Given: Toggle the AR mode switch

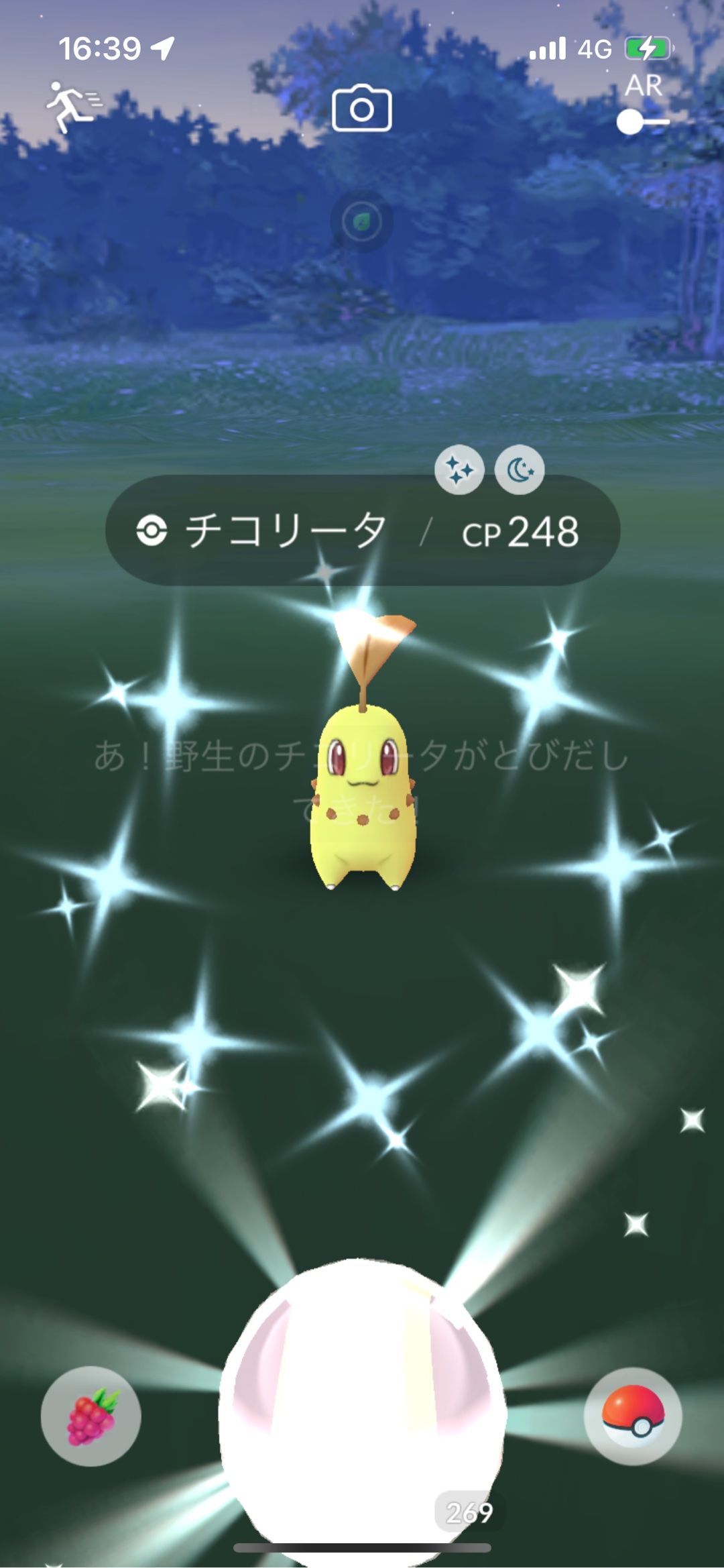Looking at the screenshot, I should [642, 122].
